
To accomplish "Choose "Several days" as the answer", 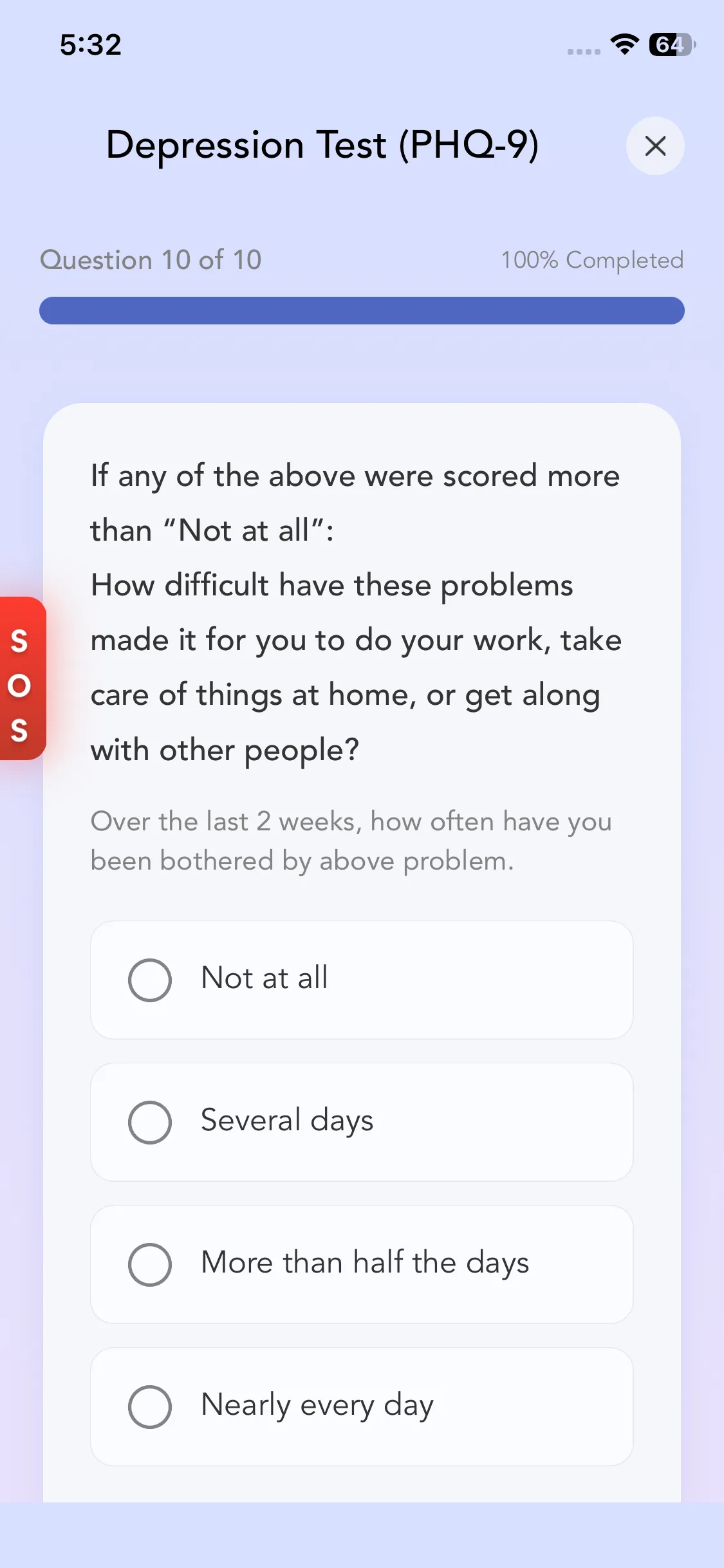I will (x=362, y=1122).
